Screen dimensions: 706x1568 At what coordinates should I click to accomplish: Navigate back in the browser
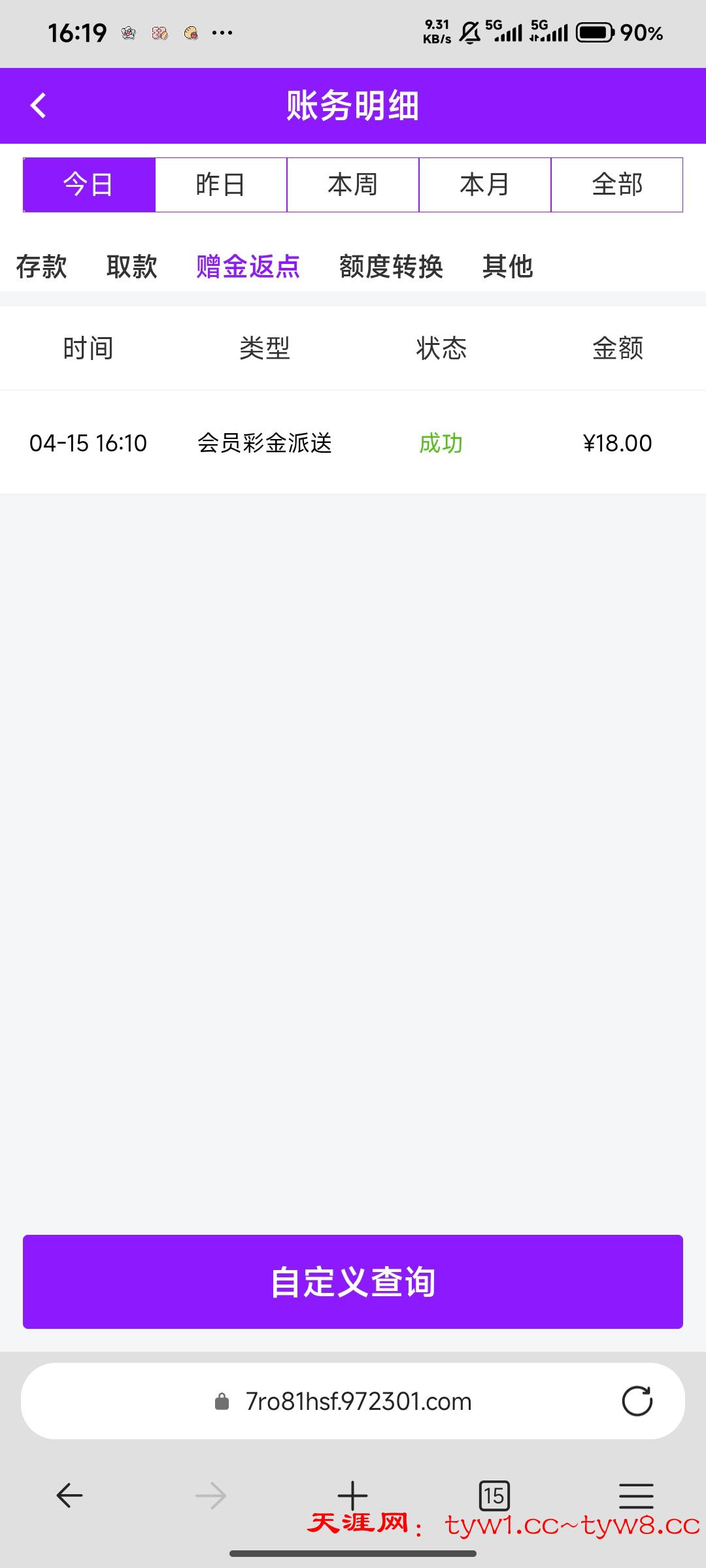coord(69,1495)
